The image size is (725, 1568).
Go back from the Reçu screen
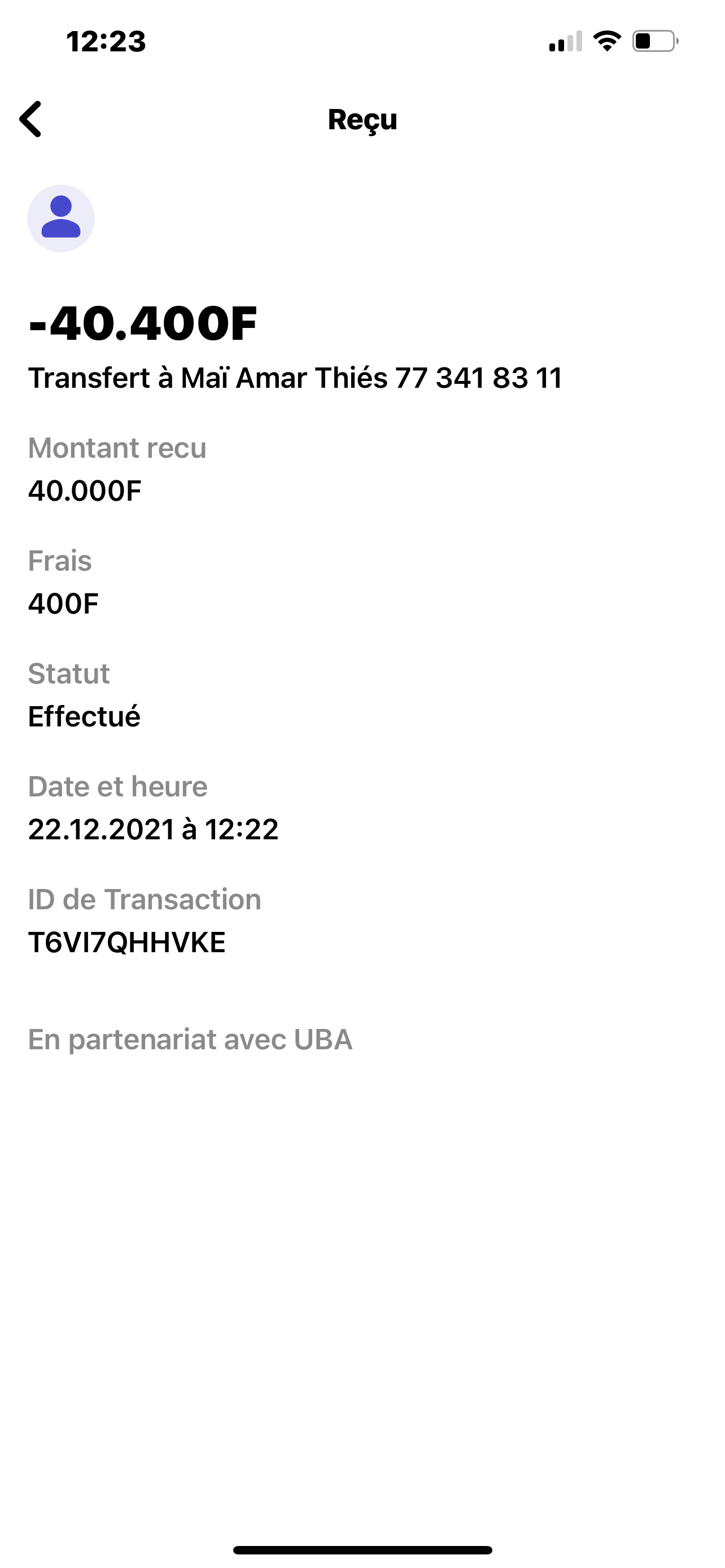(x=30, y=119)
